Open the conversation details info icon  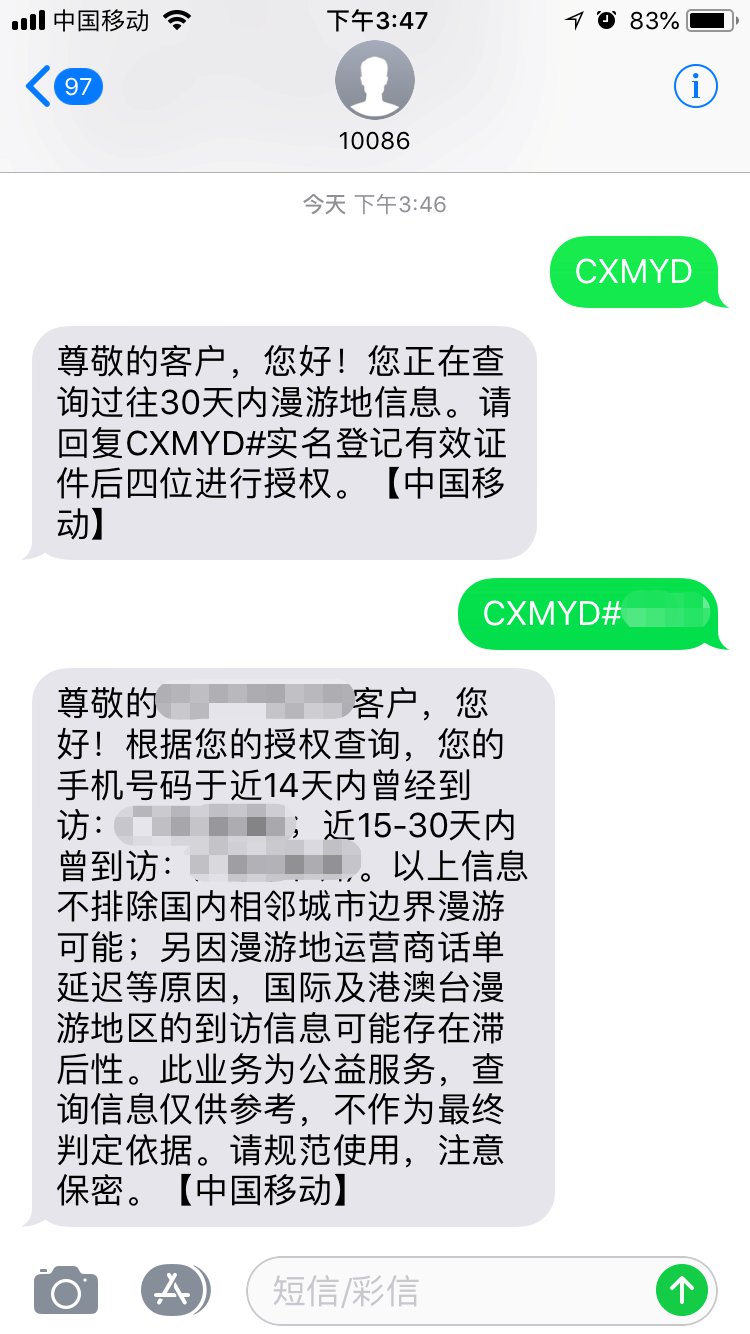[x=695, y=88]
